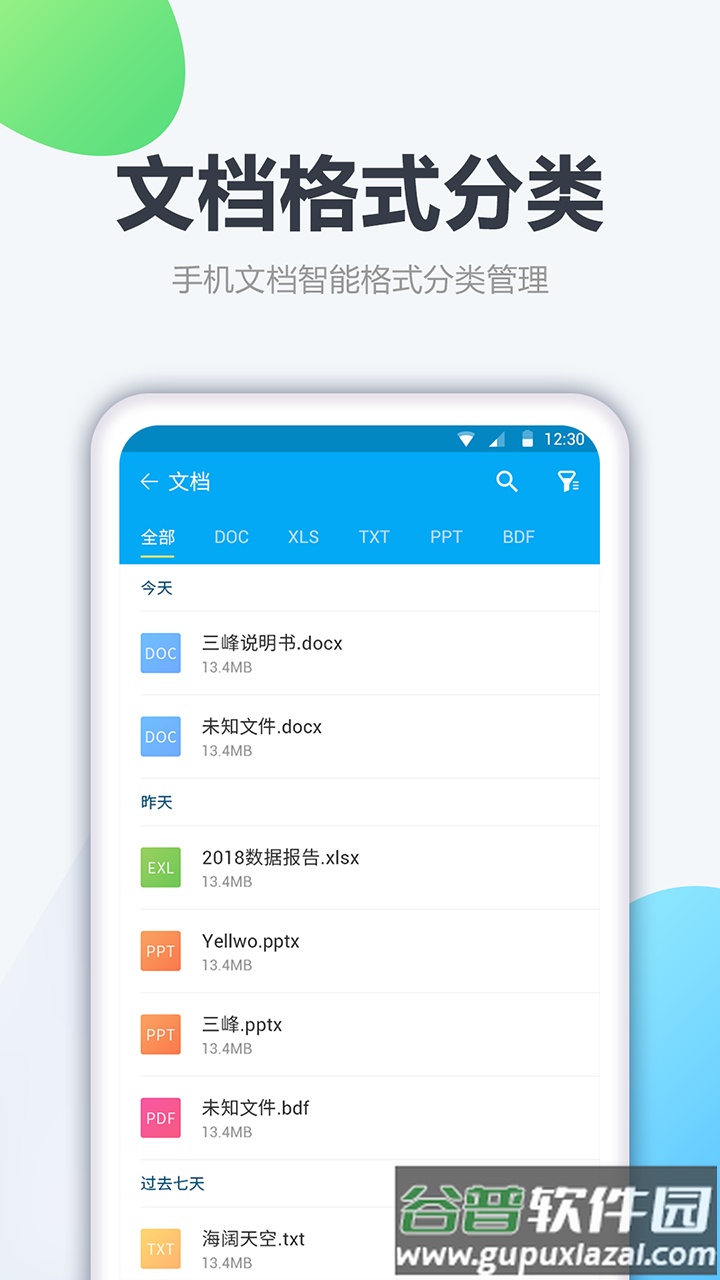Click the PDF icon of 未知文件.bdf
This screenshot has height=1280, width=720.
point(160,1117)
